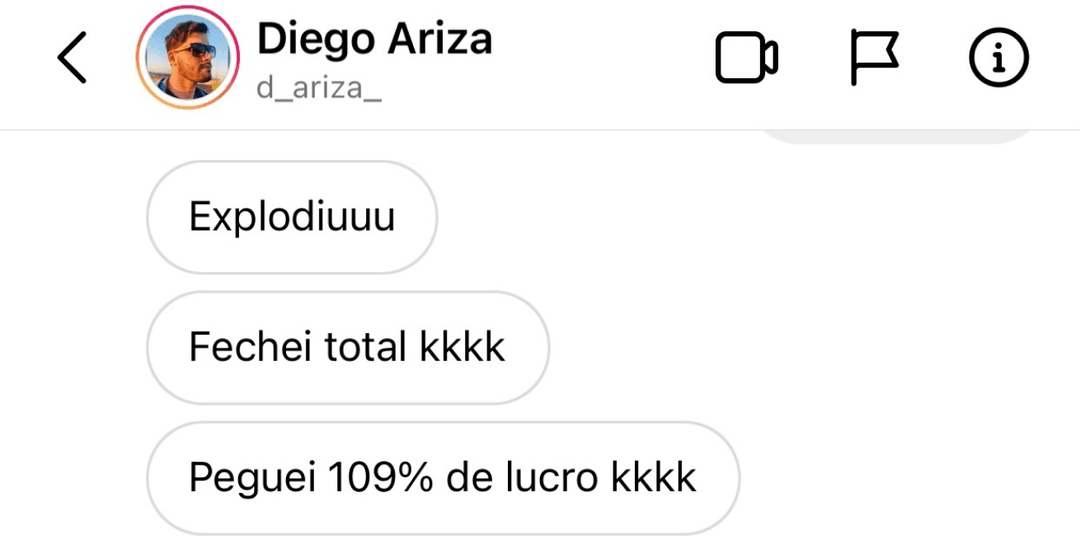The width and height of the screenshot is (1080, 549).
Task: Start a video call with Diego Ariza
Action: [746, 58]
